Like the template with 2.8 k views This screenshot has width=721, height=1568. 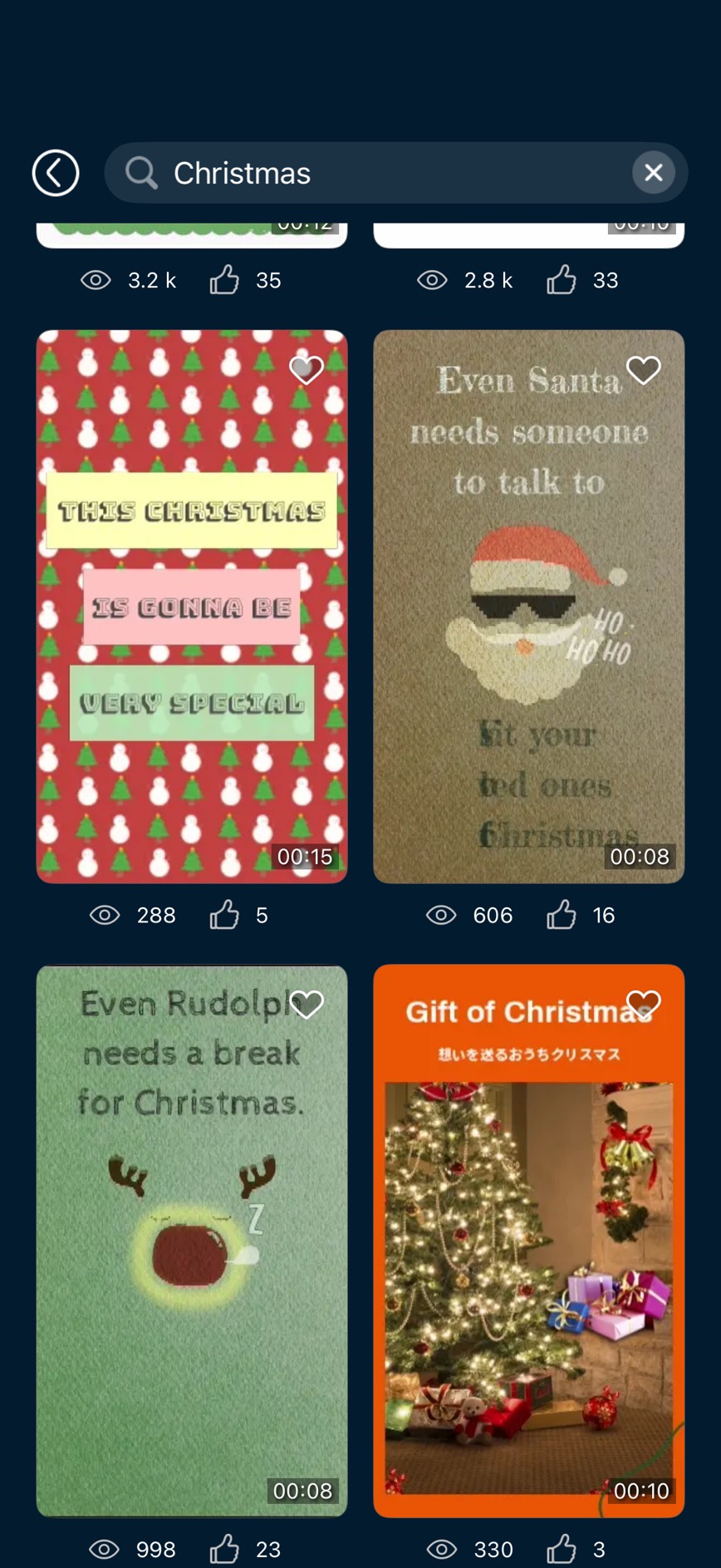click(562, 280)
